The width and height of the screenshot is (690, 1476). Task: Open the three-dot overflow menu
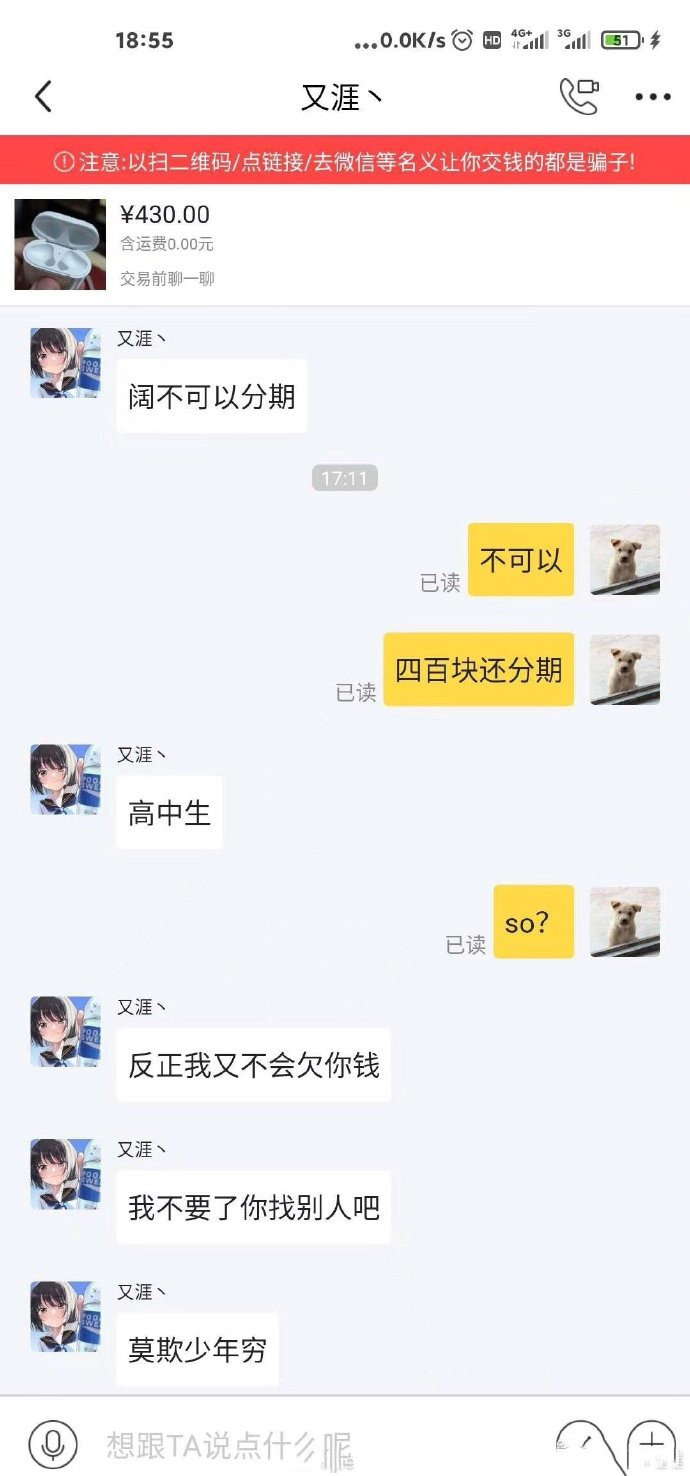pyautogui.click(x=652, y=97)
